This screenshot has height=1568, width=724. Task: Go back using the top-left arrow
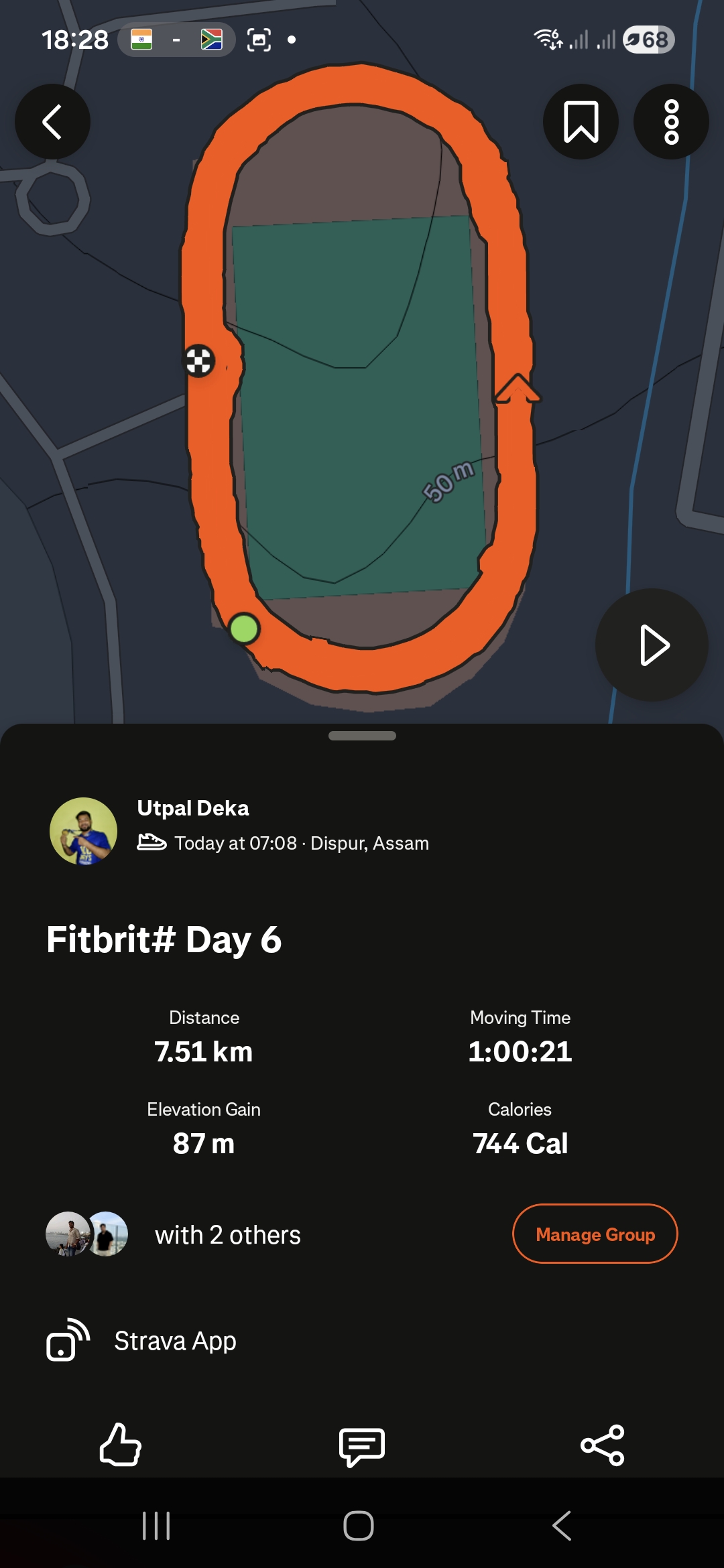(52, 122)
